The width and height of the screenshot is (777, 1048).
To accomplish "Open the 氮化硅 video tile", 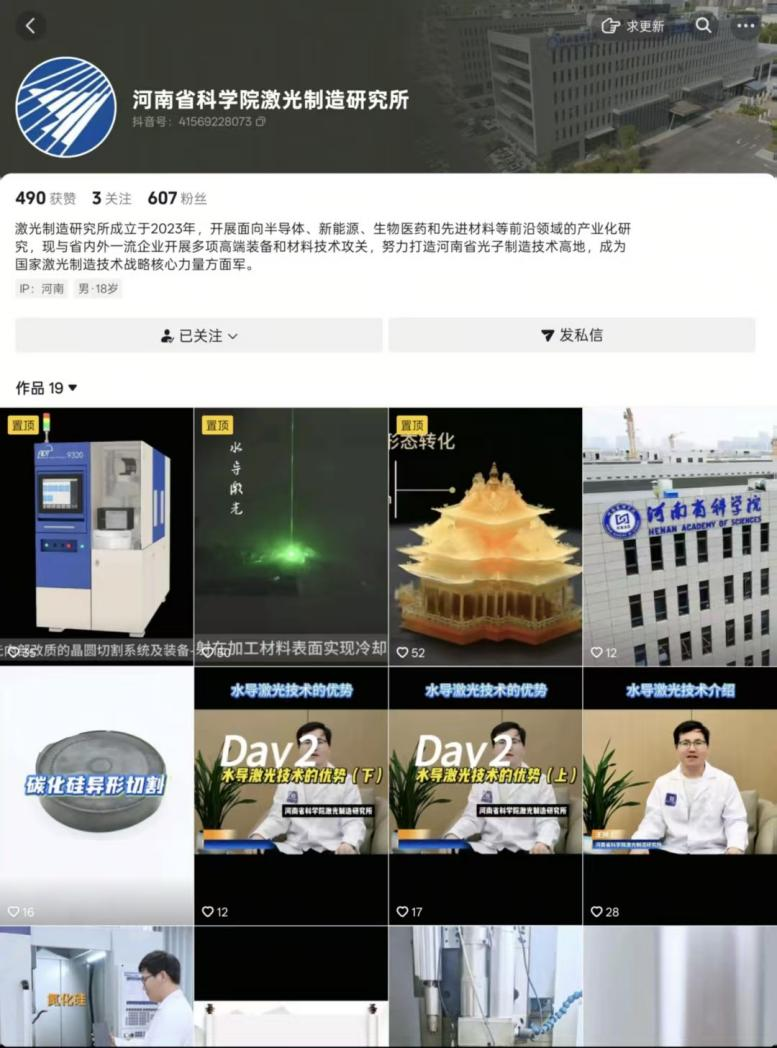I will (96, 988).
